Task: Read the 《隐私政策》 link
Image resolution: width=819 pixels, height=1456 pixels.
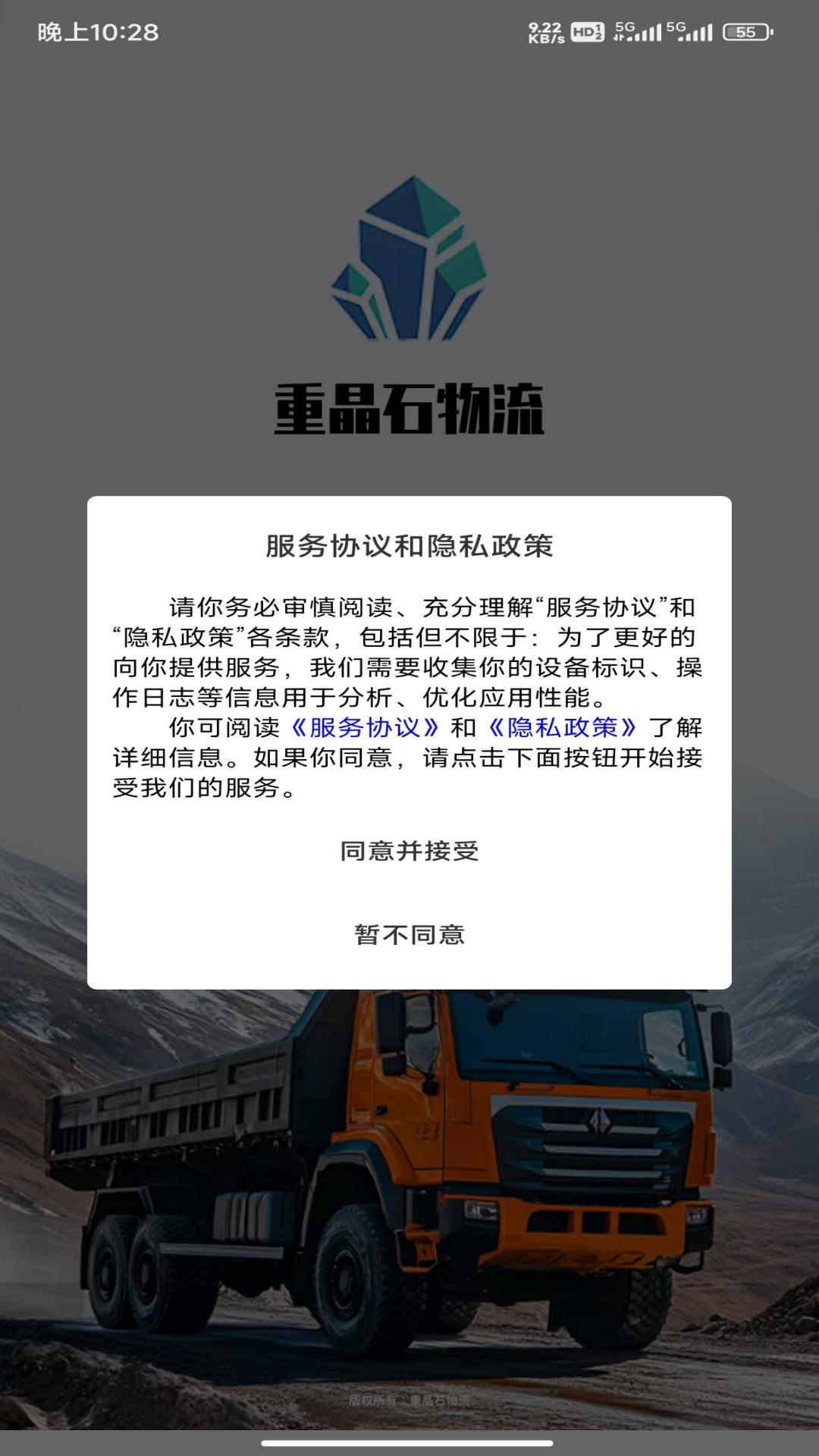Action: tap(562, 728)
